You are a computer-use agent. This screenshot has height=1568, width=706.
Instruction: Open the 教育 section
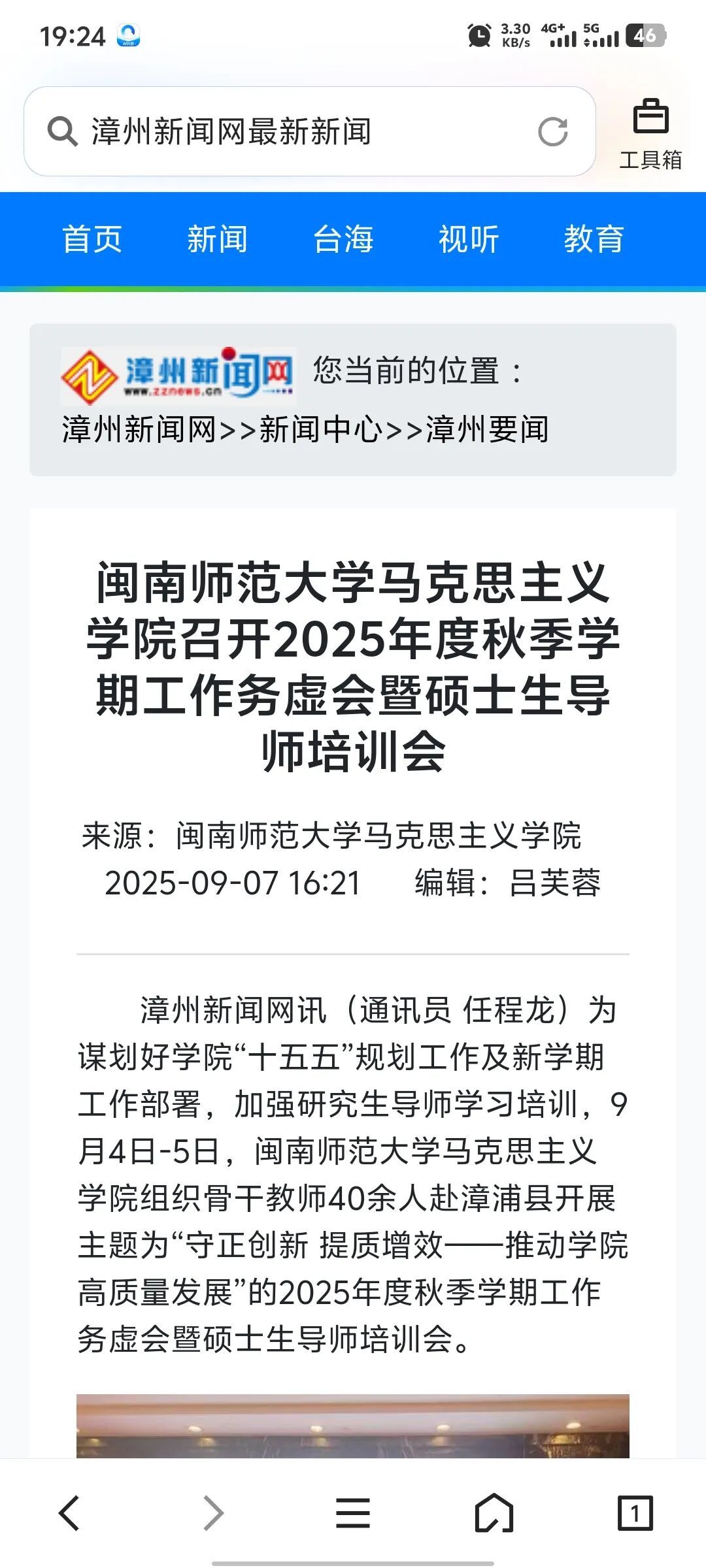[594, 238]
